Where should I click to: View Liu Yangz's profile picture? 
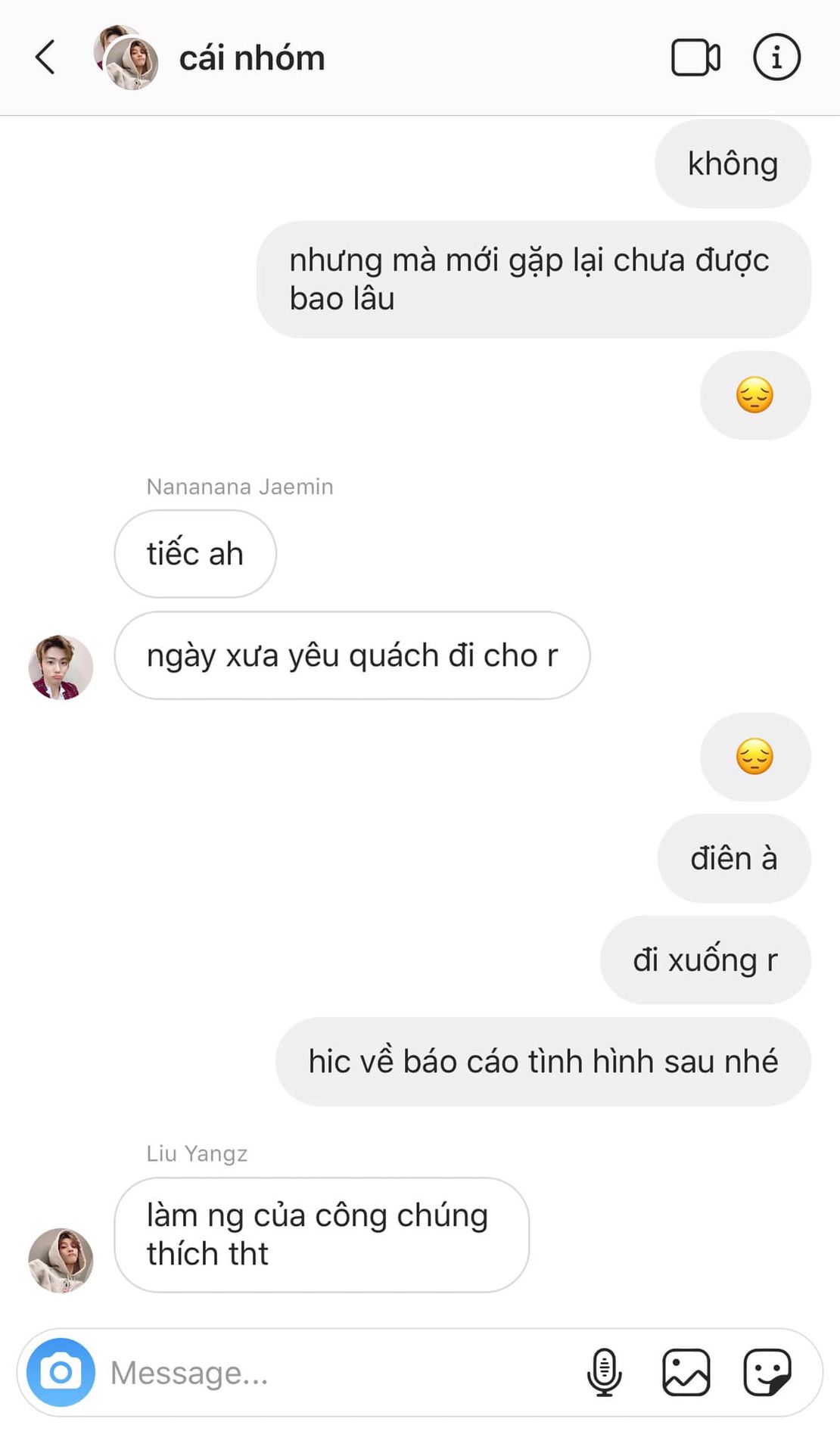tap(61, 1260)
